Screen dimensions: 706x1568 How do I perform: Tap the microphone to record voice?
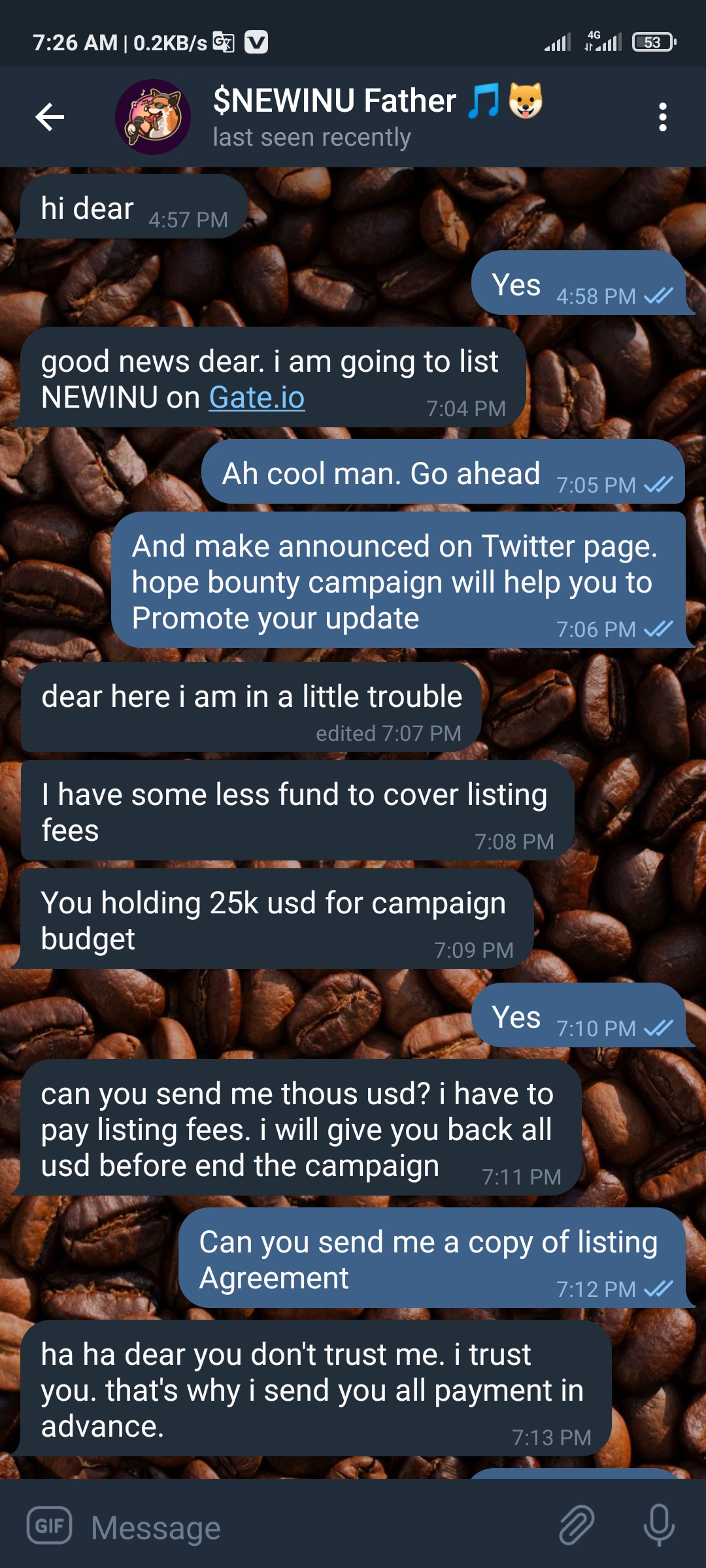point(658,1526)
